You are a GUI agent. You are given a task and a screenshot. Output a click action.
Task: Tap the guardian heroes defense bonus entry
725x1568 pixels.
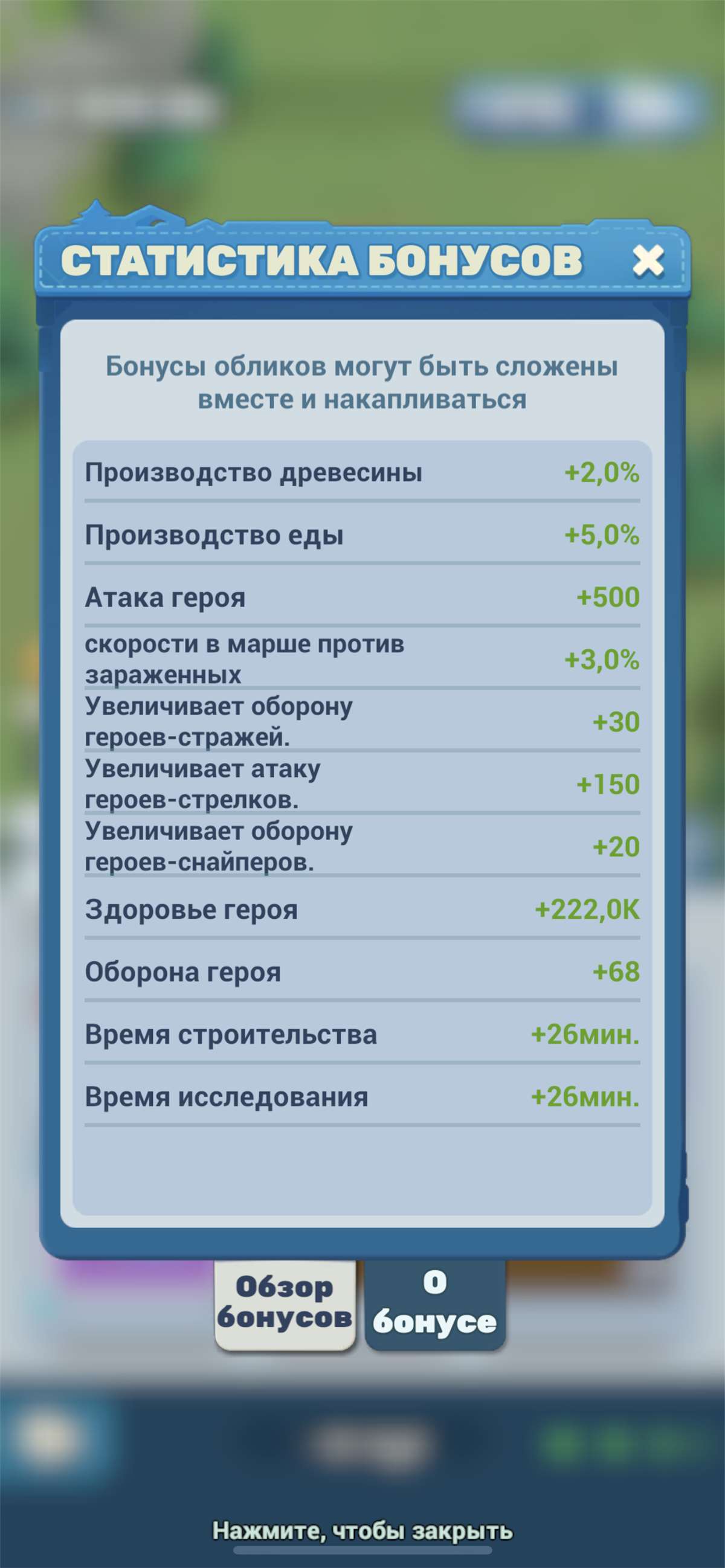(362, 723)
